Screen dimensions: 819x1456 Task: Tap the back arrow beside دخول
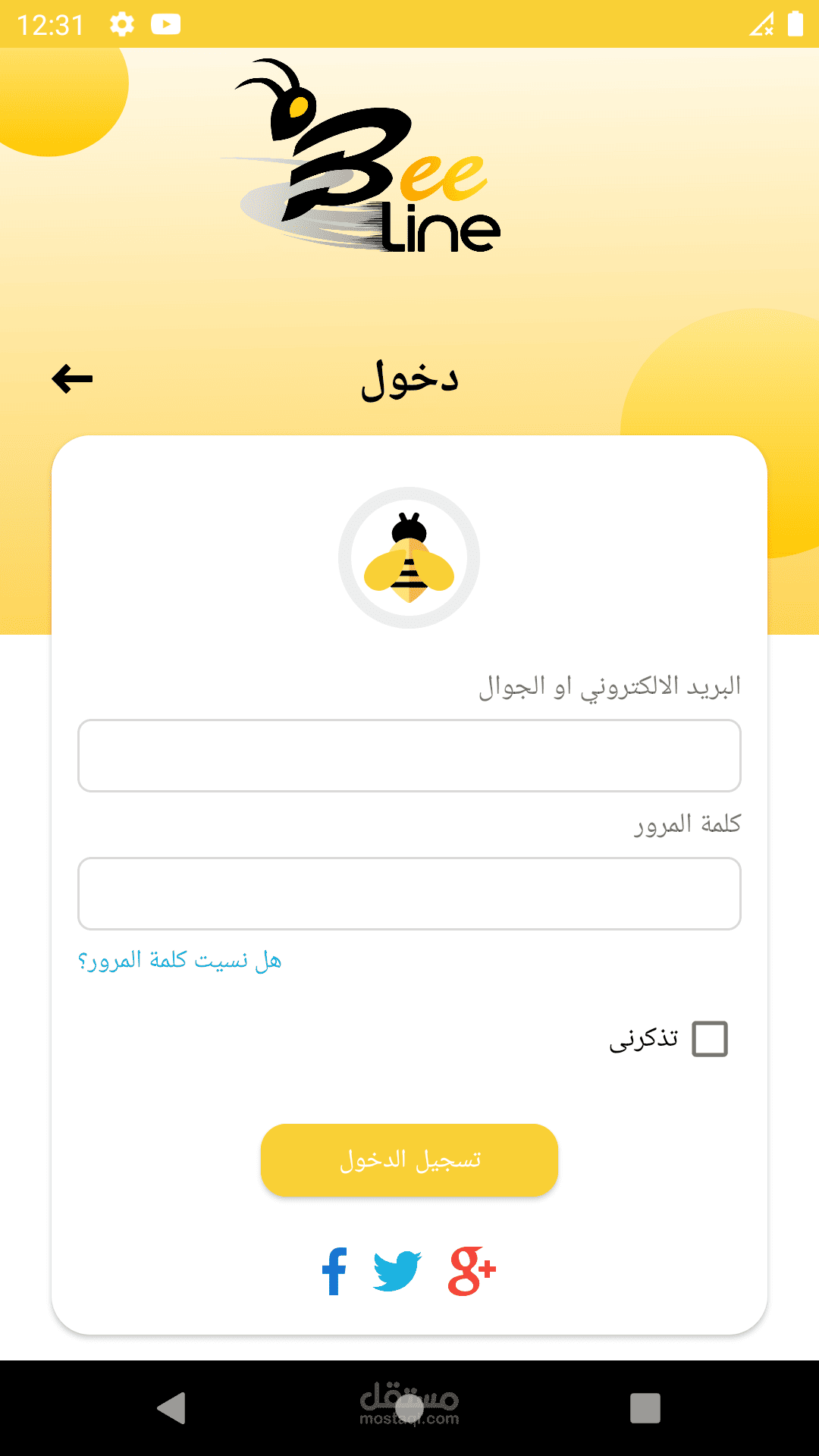tap(72, 378)
